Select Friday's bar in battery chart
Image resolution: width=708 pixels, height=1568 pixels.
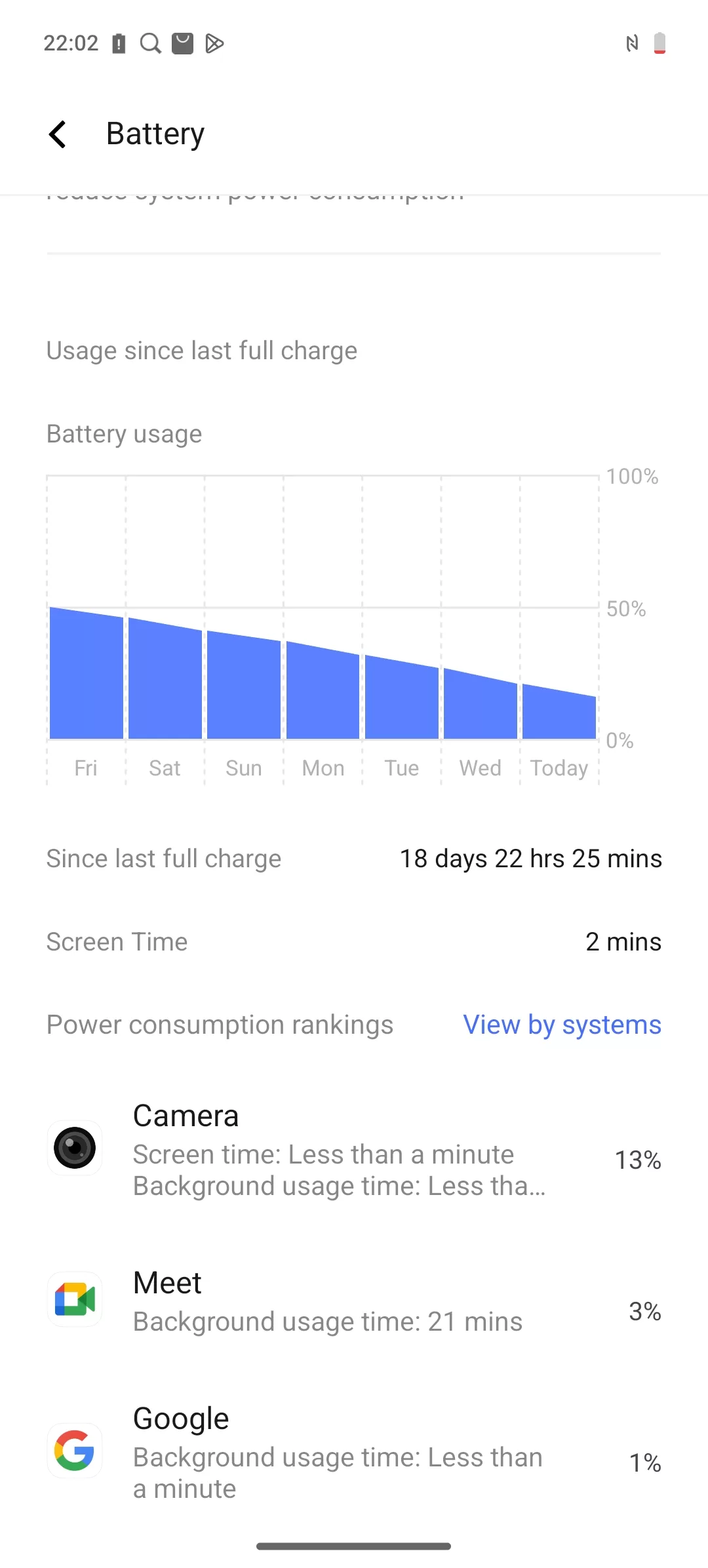click(87, 675)
